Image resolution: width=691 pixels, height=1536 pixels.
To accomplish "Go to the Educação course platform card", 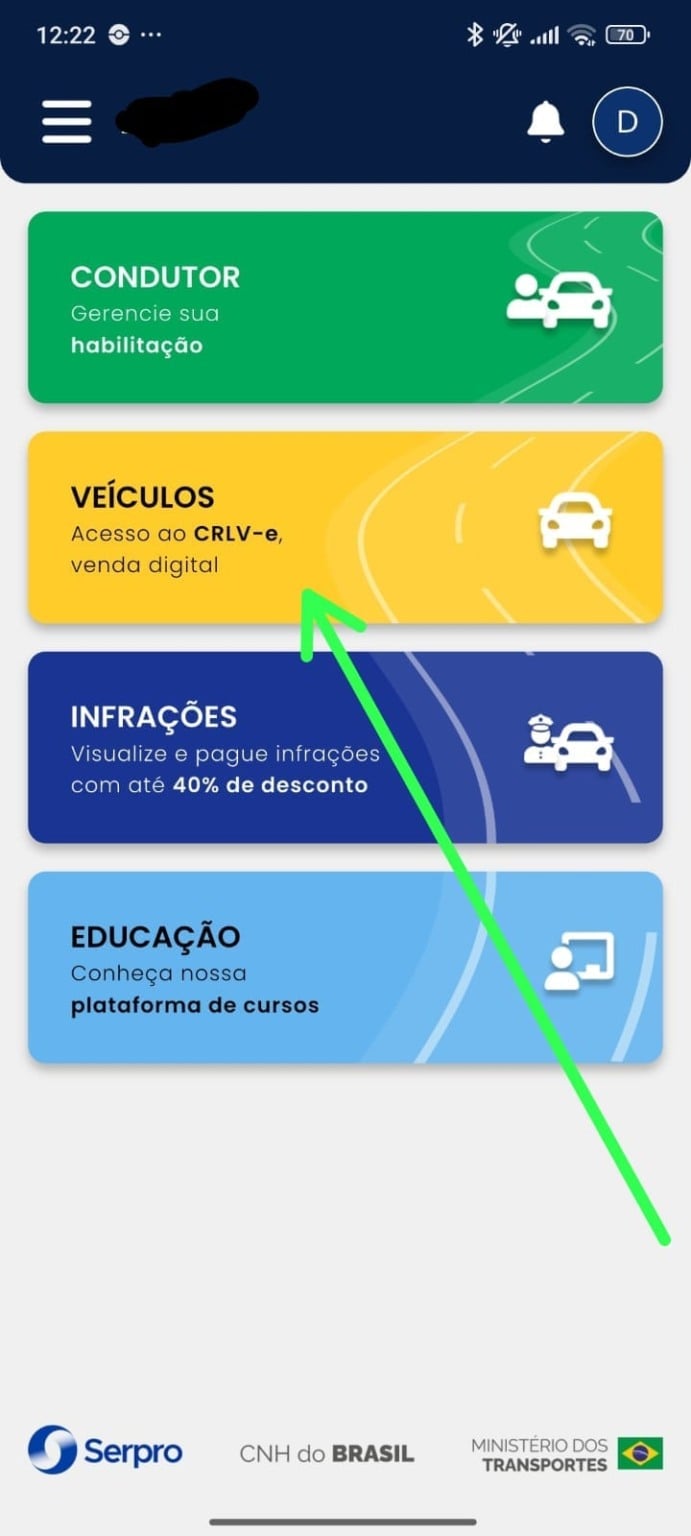I will (x=345, y=967).
